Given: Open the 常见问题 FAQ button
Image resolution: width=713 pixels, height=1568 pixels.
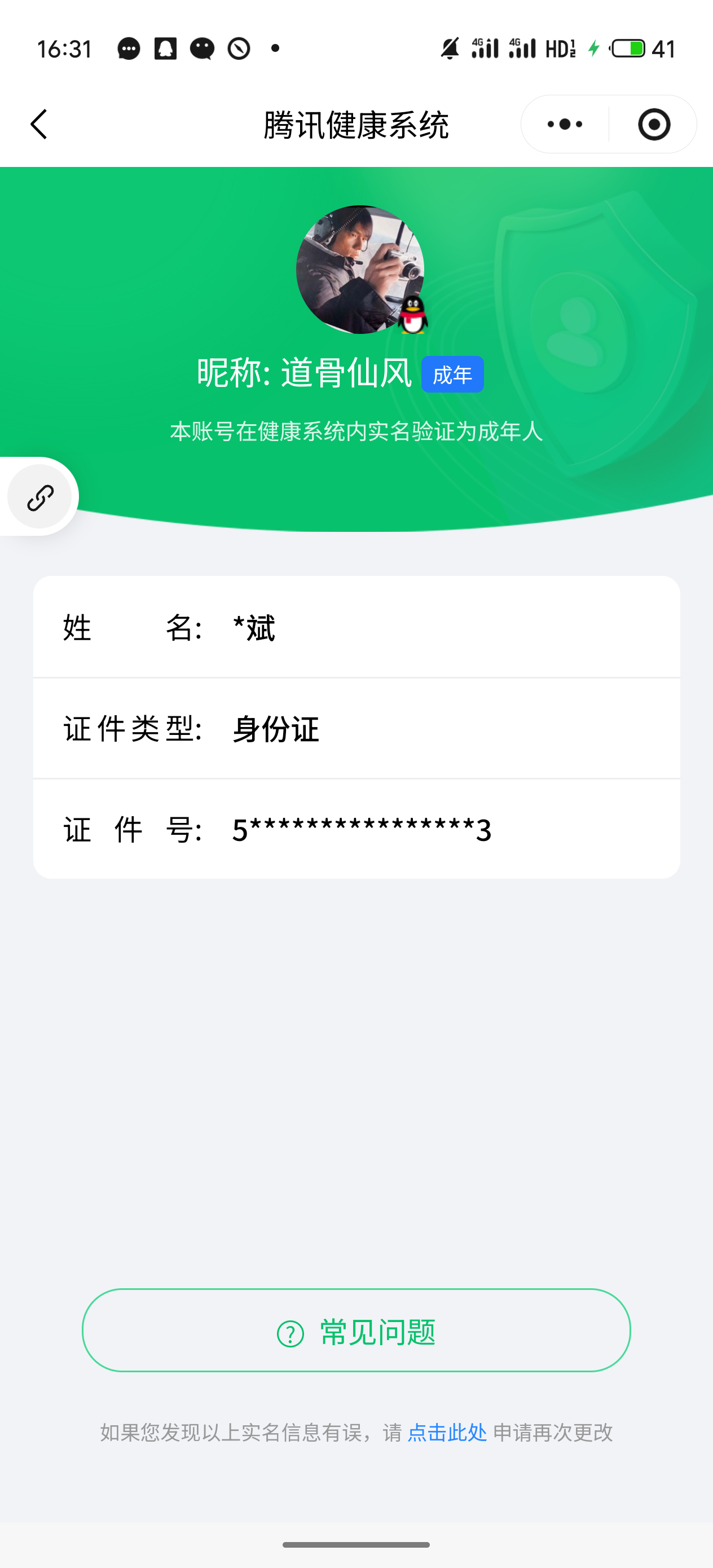Looking at the screenshot, I should 356,1332.
